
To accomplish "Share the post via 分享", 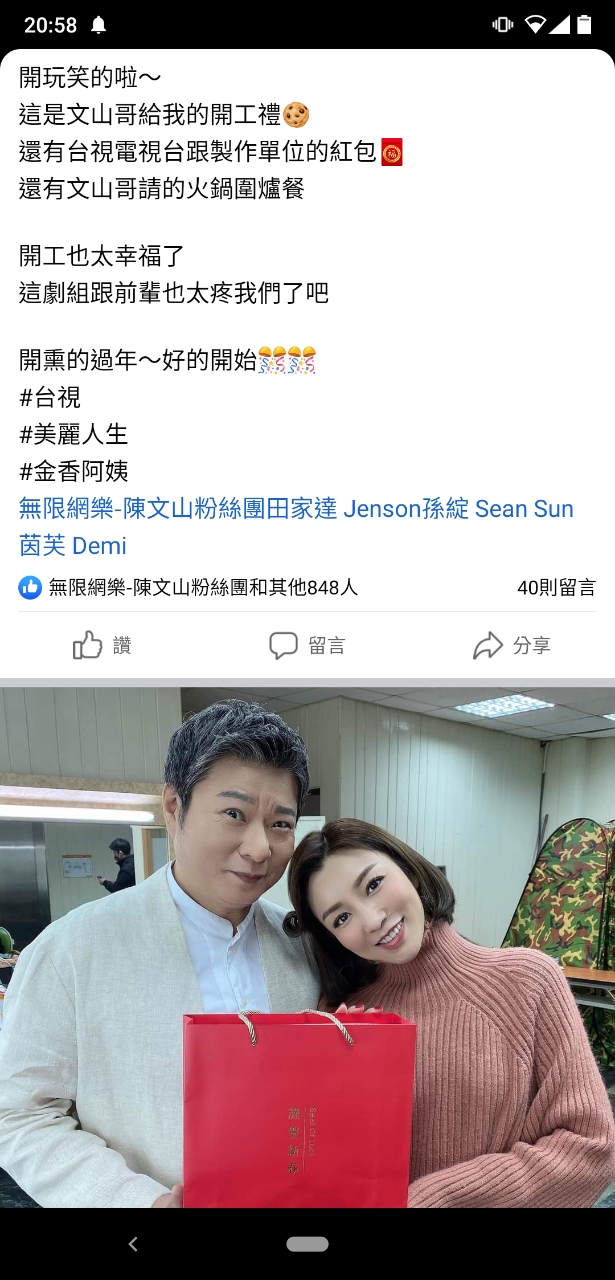I will tap(512, 645).
